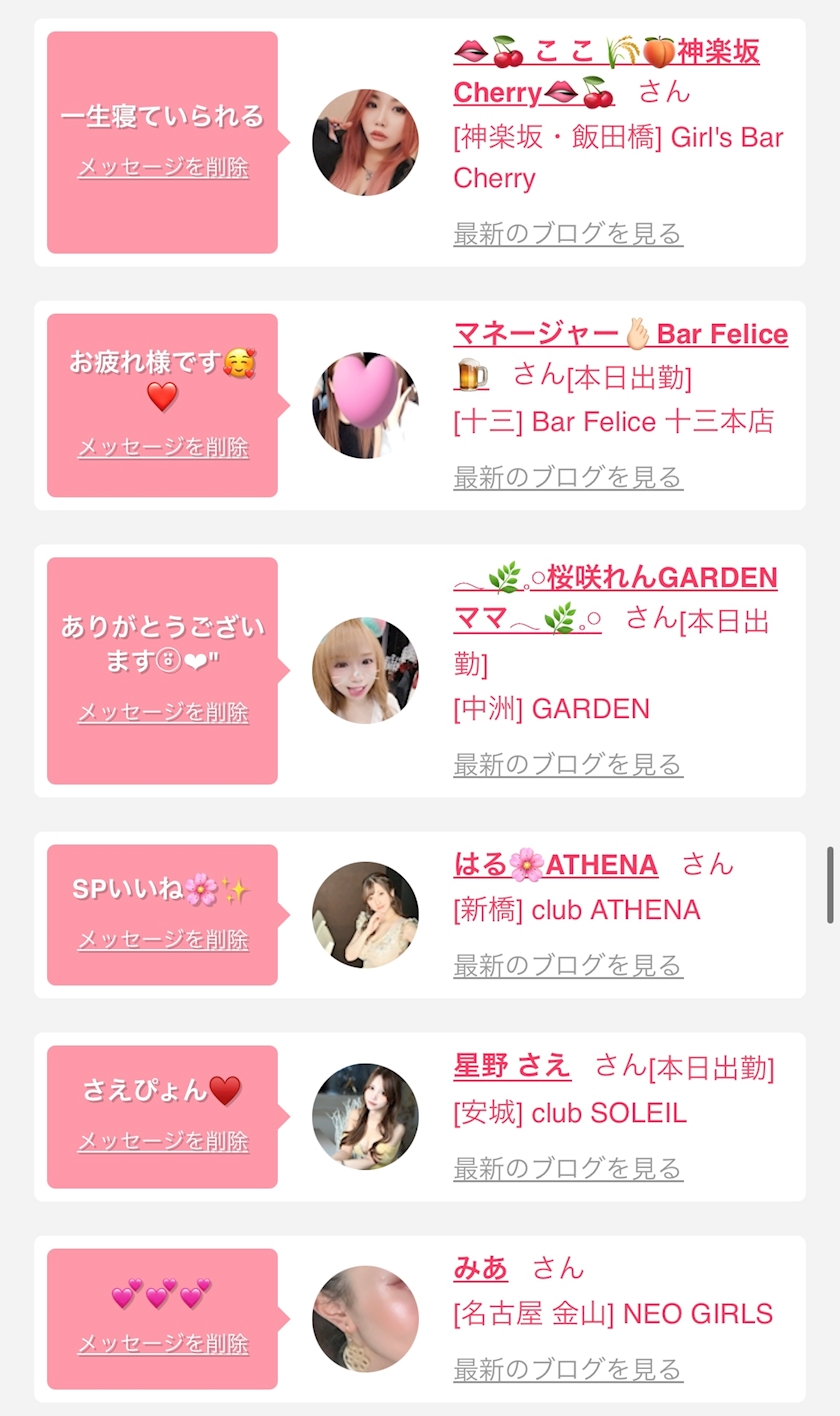This screenshot has height=1416, width=840.
Task: Delete the 一生寝ていられる message
Action: click(163, 167)
